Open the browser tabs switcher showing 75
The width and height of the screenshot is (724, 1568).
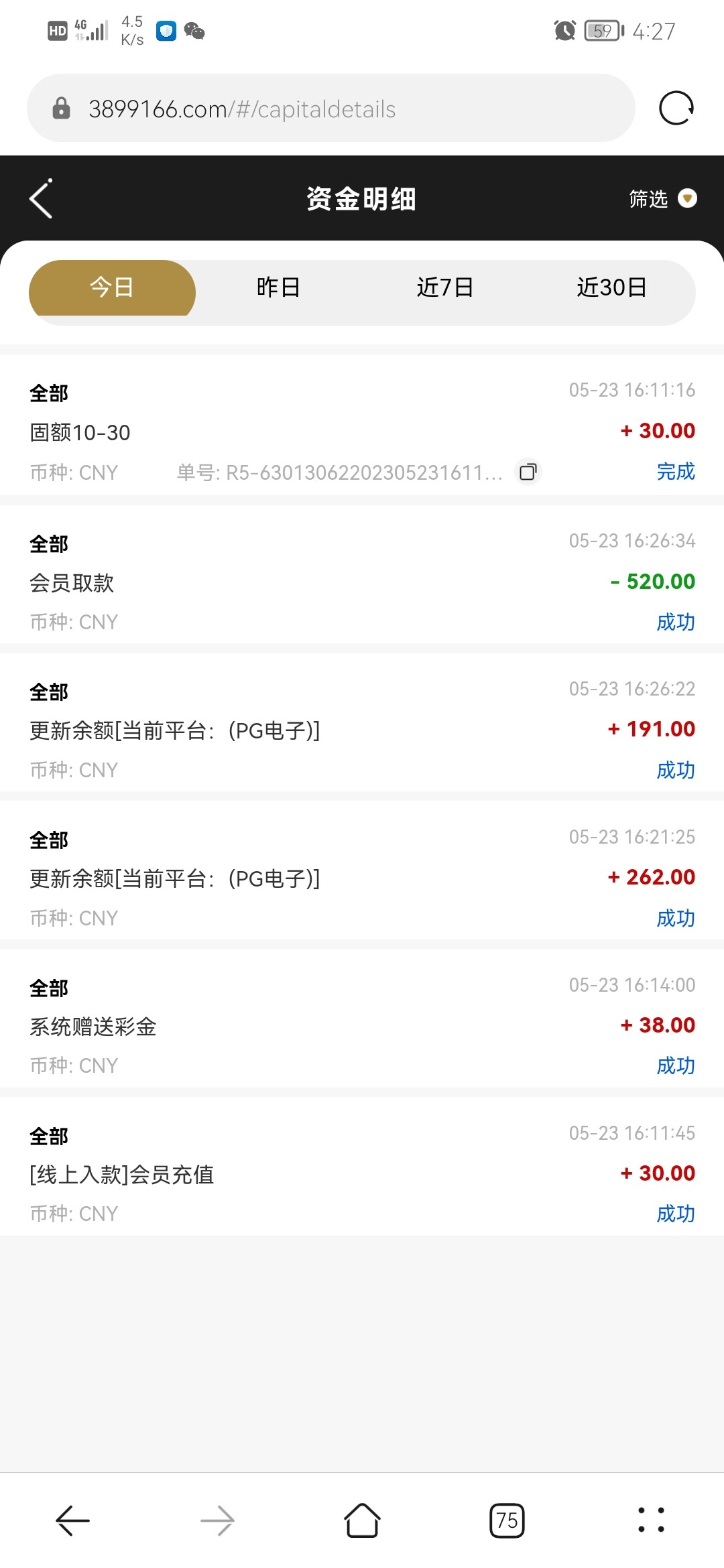[507, 1520]
